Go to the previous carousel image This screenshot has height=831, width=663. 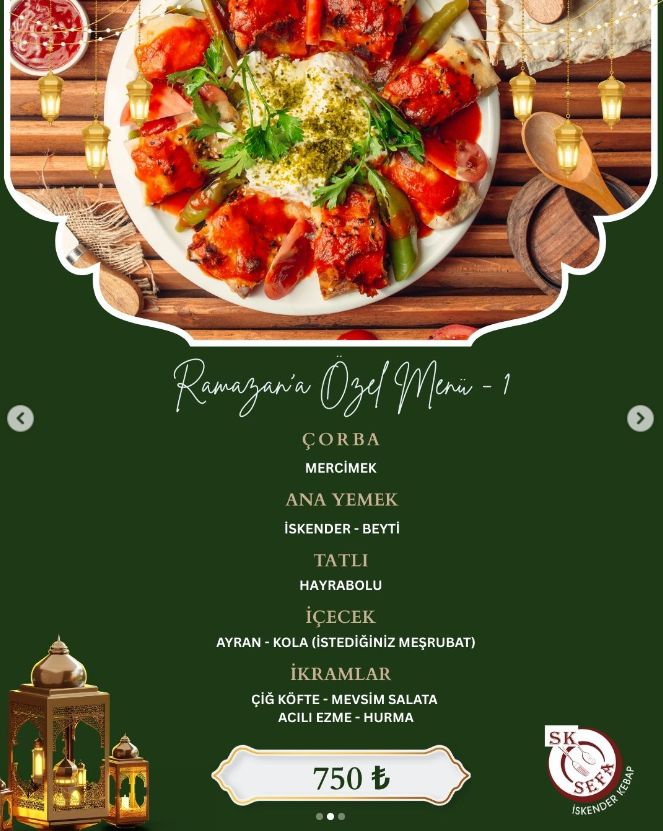(20, 418)
